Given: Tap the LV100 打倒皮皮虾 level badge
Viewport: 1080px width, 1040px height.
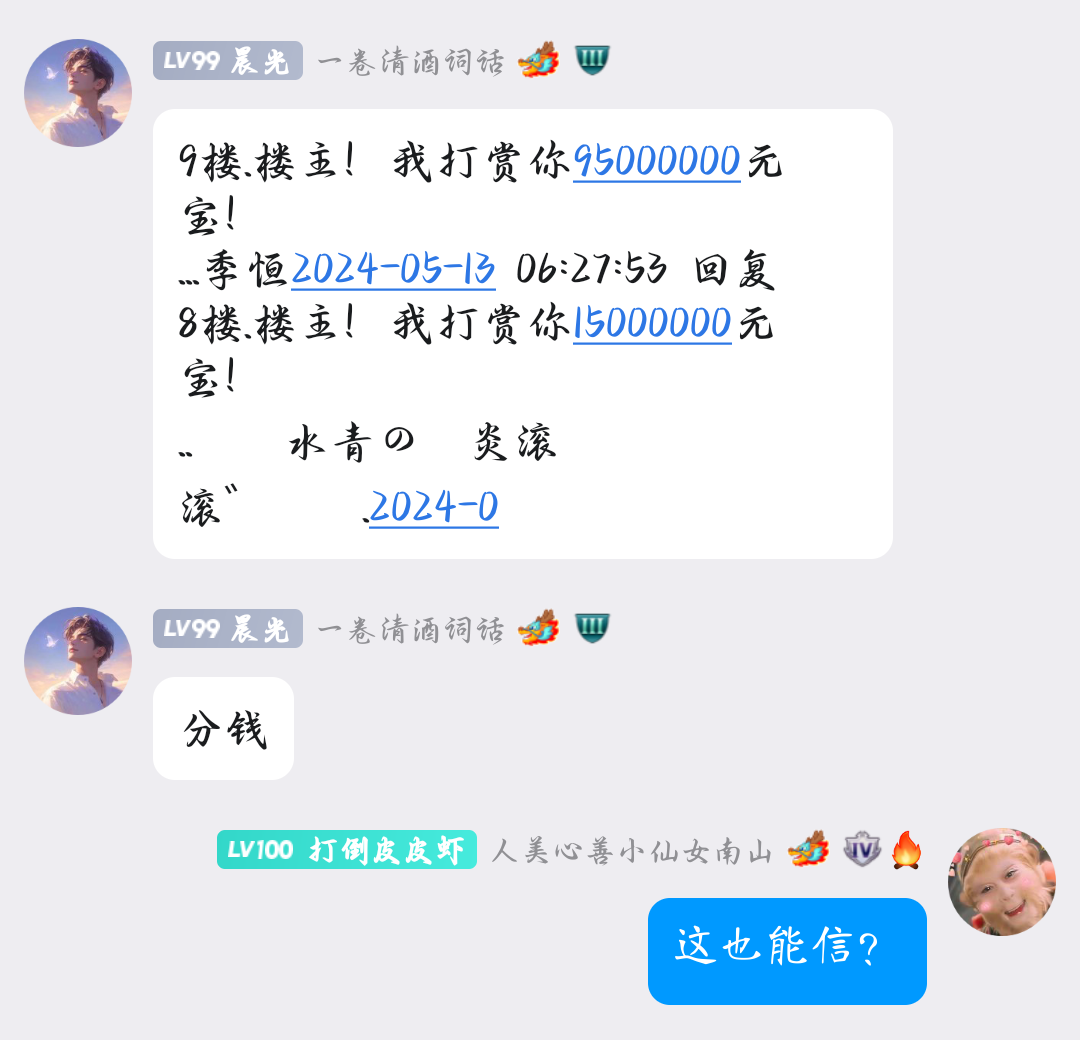Looking at the screenshot, I should coord(346,850).
